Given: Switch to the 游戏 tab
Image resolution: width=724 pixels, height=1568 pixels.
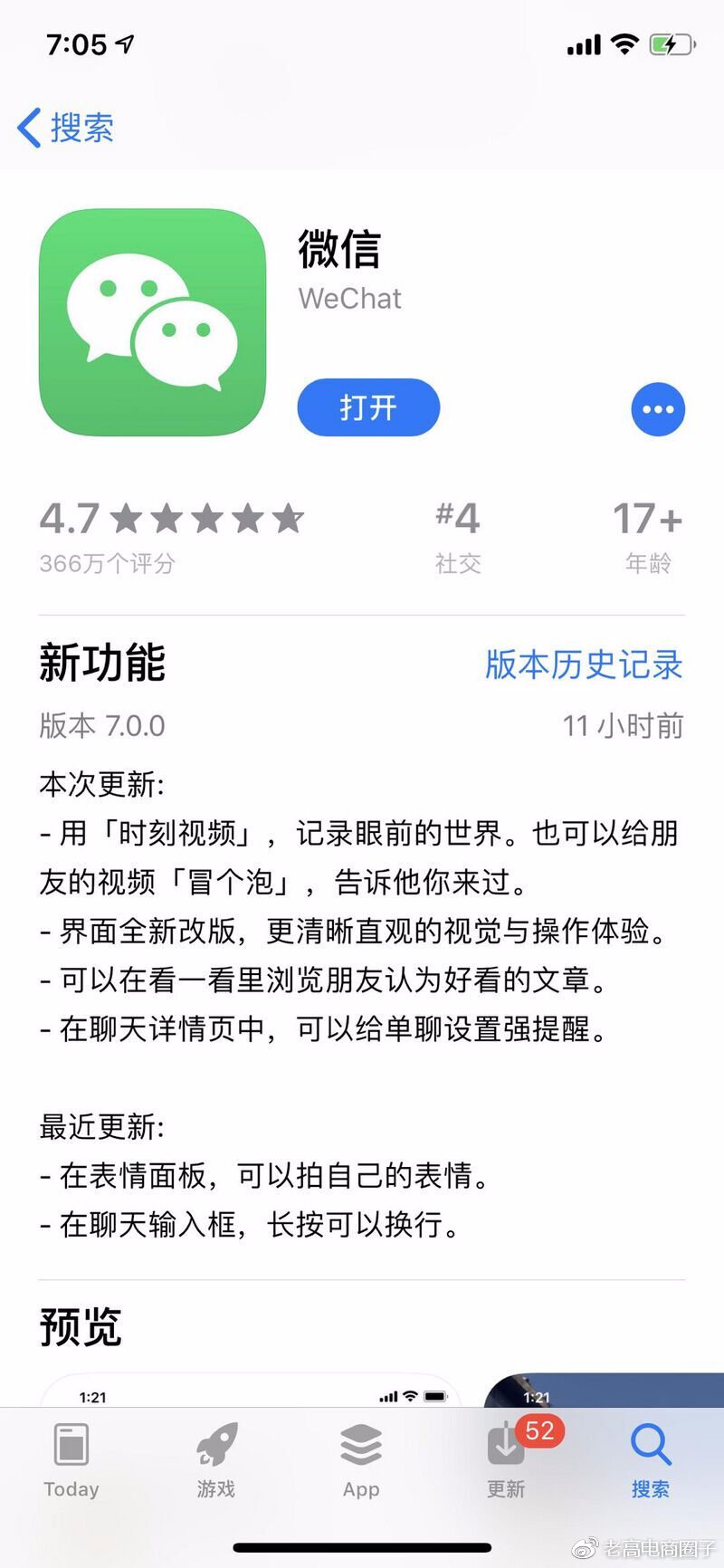Looking at the screenshot, I should pyautogui.click(x=216, y=1459).
